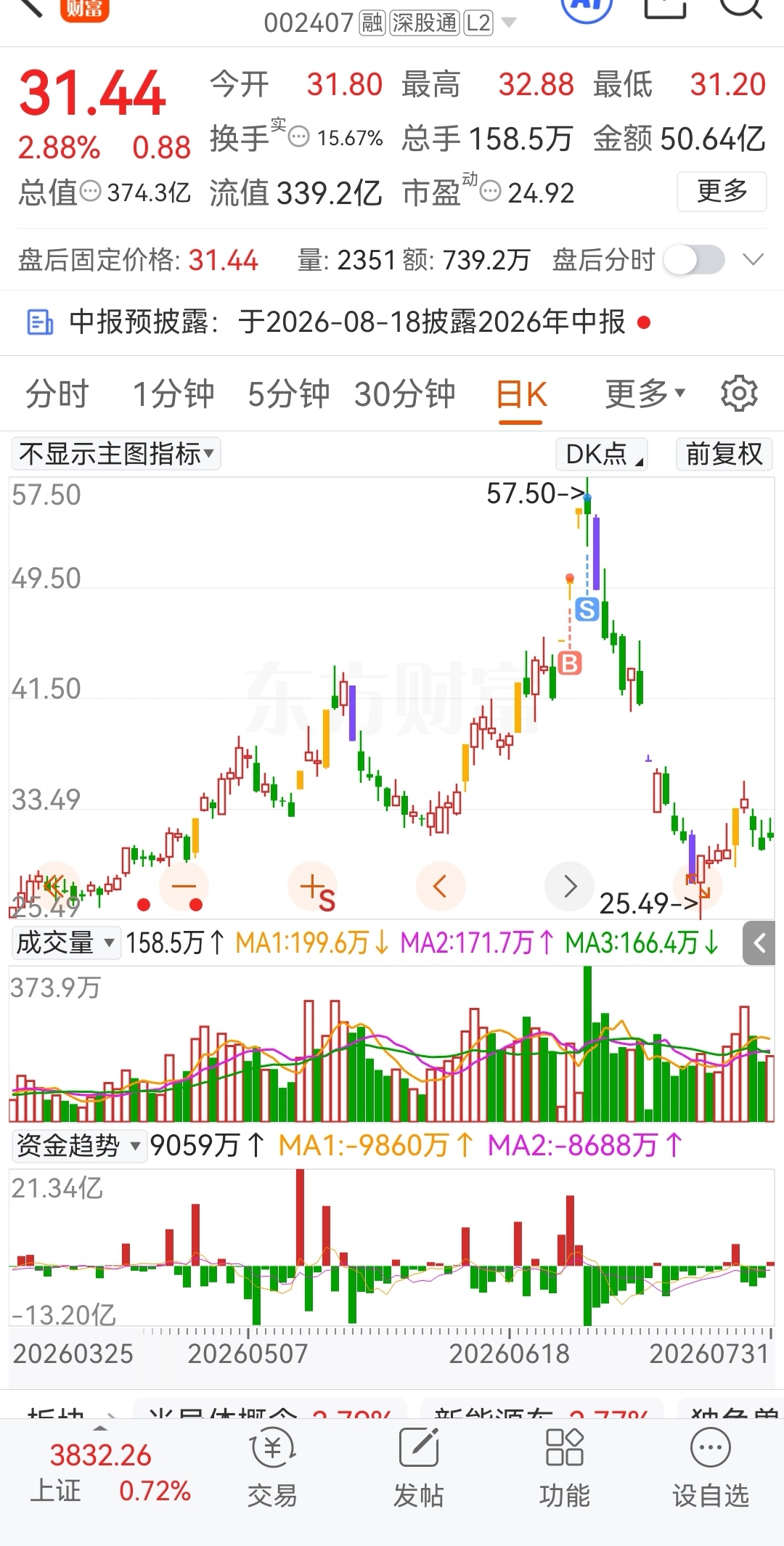Open the 更多 period dropdown
This screenshot has width=784, height=1546.
coord(645,394)
